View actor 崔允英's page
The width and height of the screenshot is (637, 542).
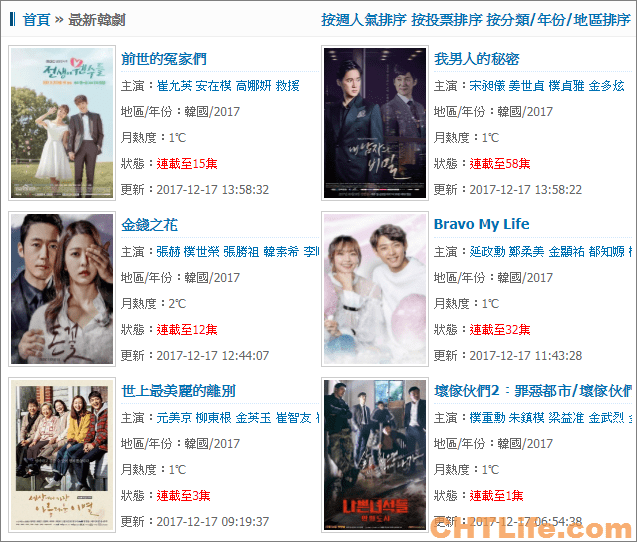(174, 86)
